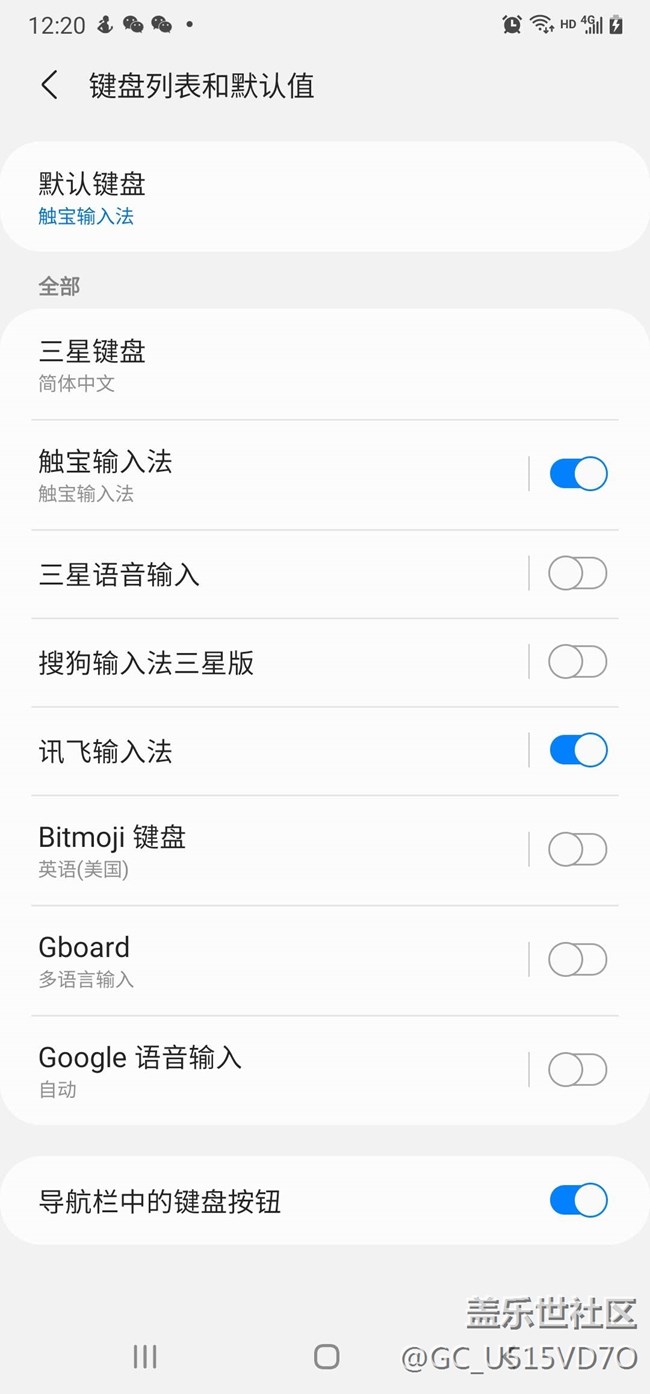Go to home screen via navigation bar

tap(326, 1356)
